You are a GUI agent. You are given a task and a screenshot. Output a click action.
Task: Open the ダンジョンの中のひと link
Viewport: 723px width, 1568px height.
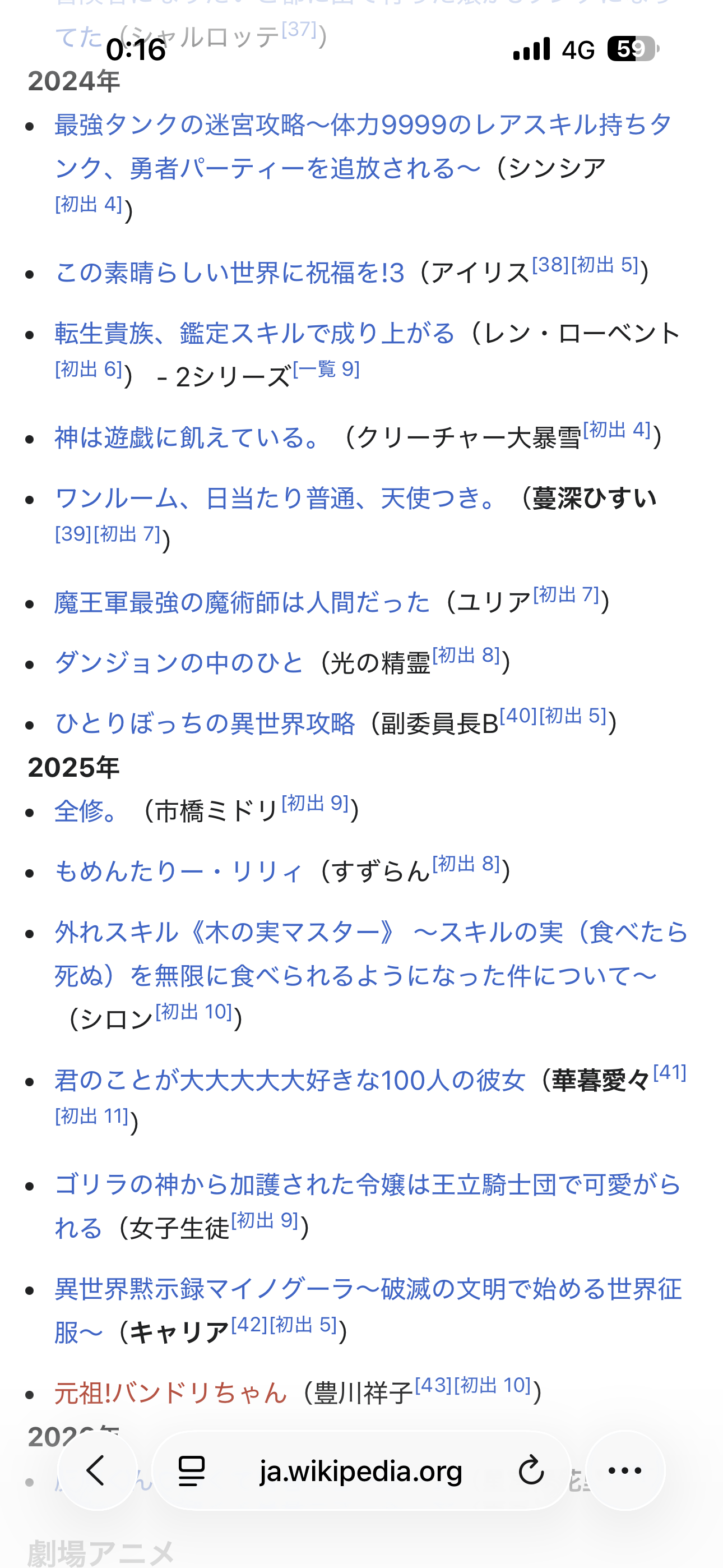178,663
